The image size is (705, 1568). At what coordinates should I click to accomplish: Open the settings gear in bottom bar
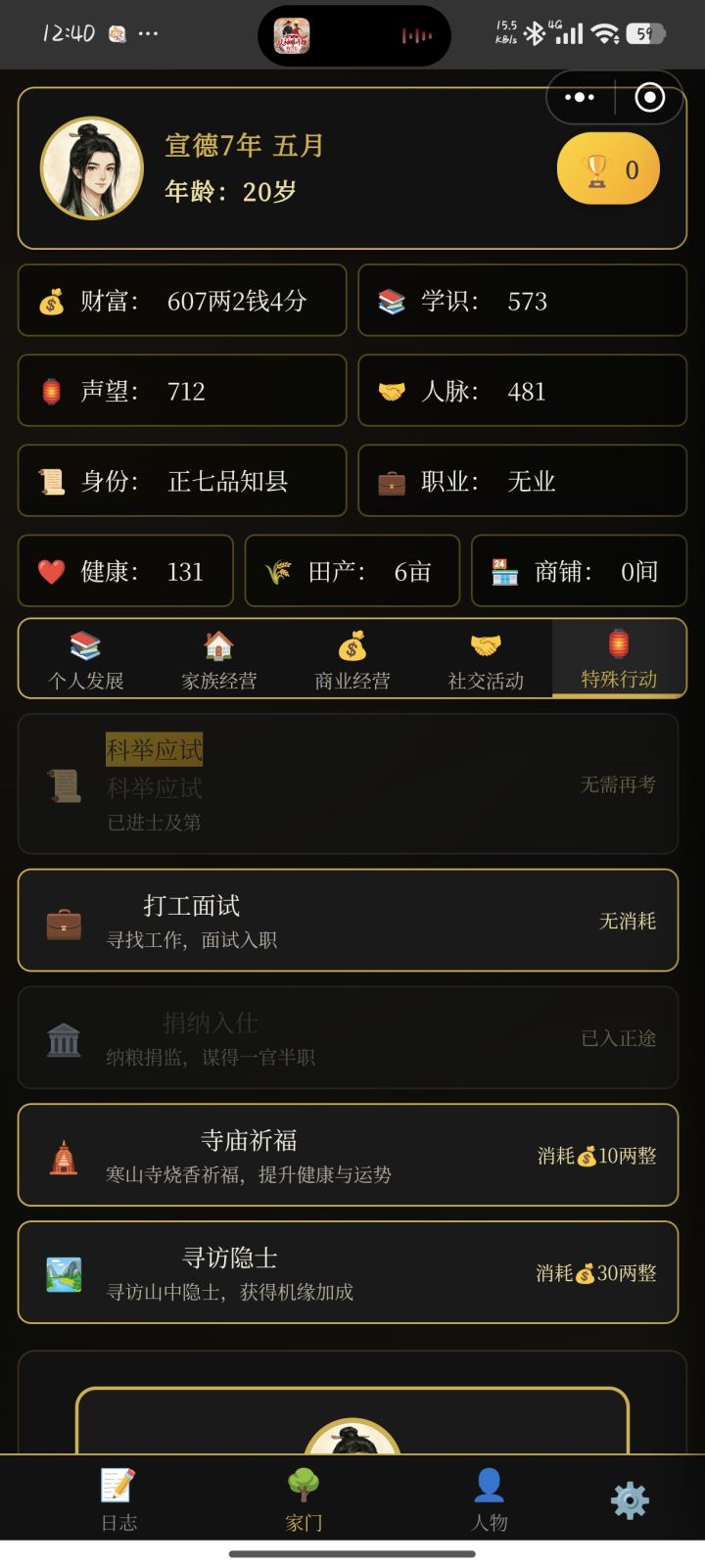[629, 1498]
